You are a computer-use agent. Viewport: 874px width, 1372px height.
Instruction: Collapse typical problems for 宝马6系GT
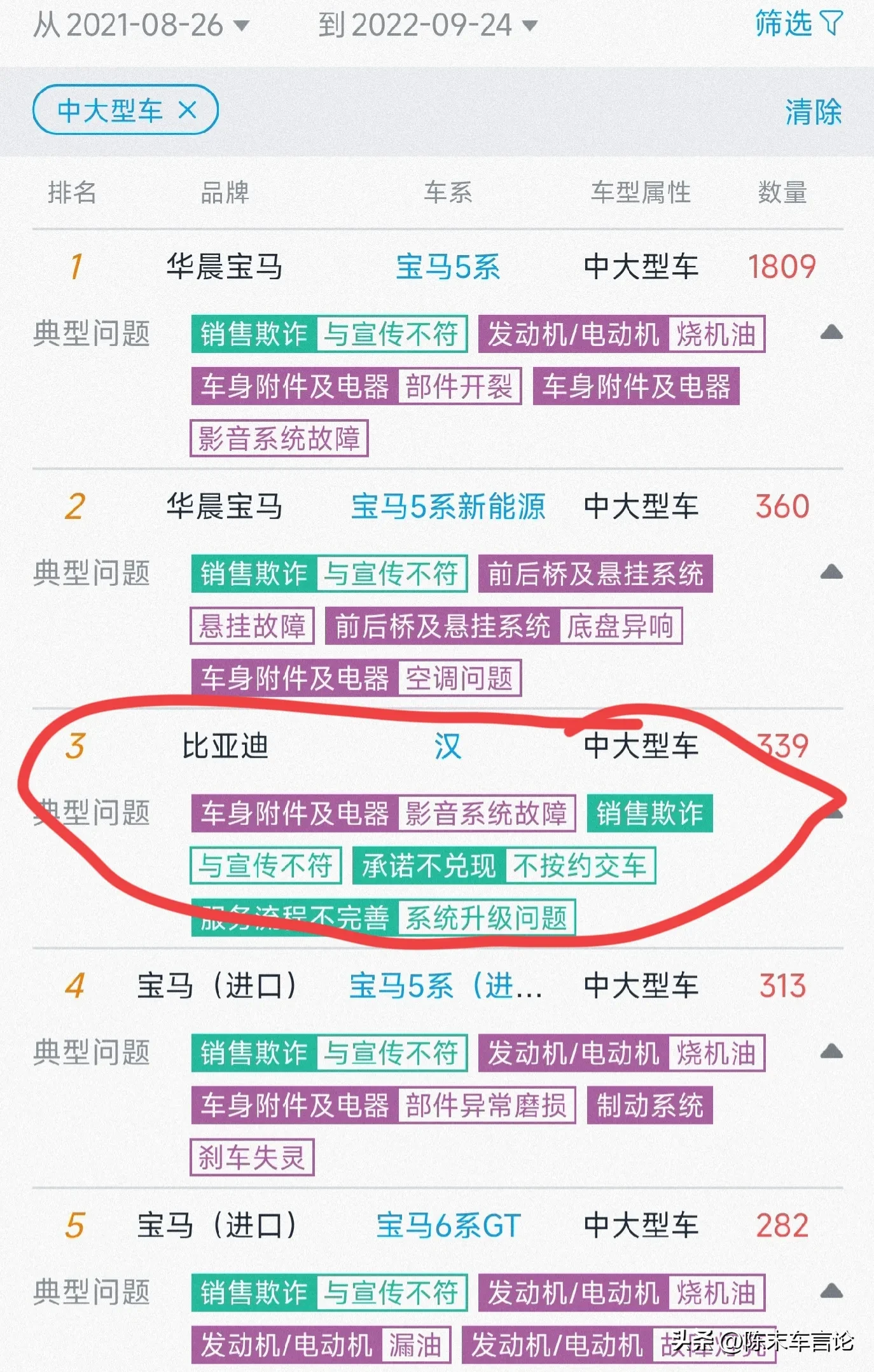click(x=831, y=1291)
